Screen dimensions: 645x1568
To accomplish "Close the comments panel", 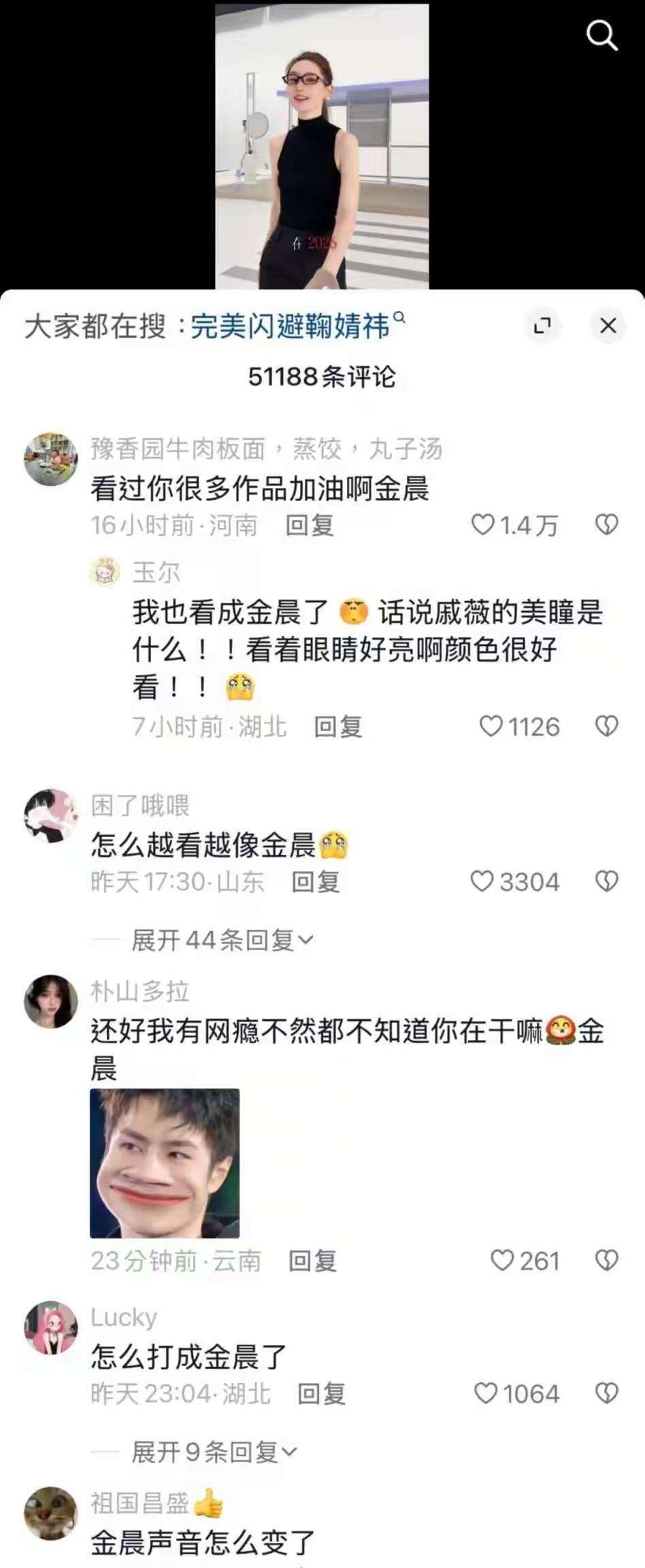I will coord(608,326).
